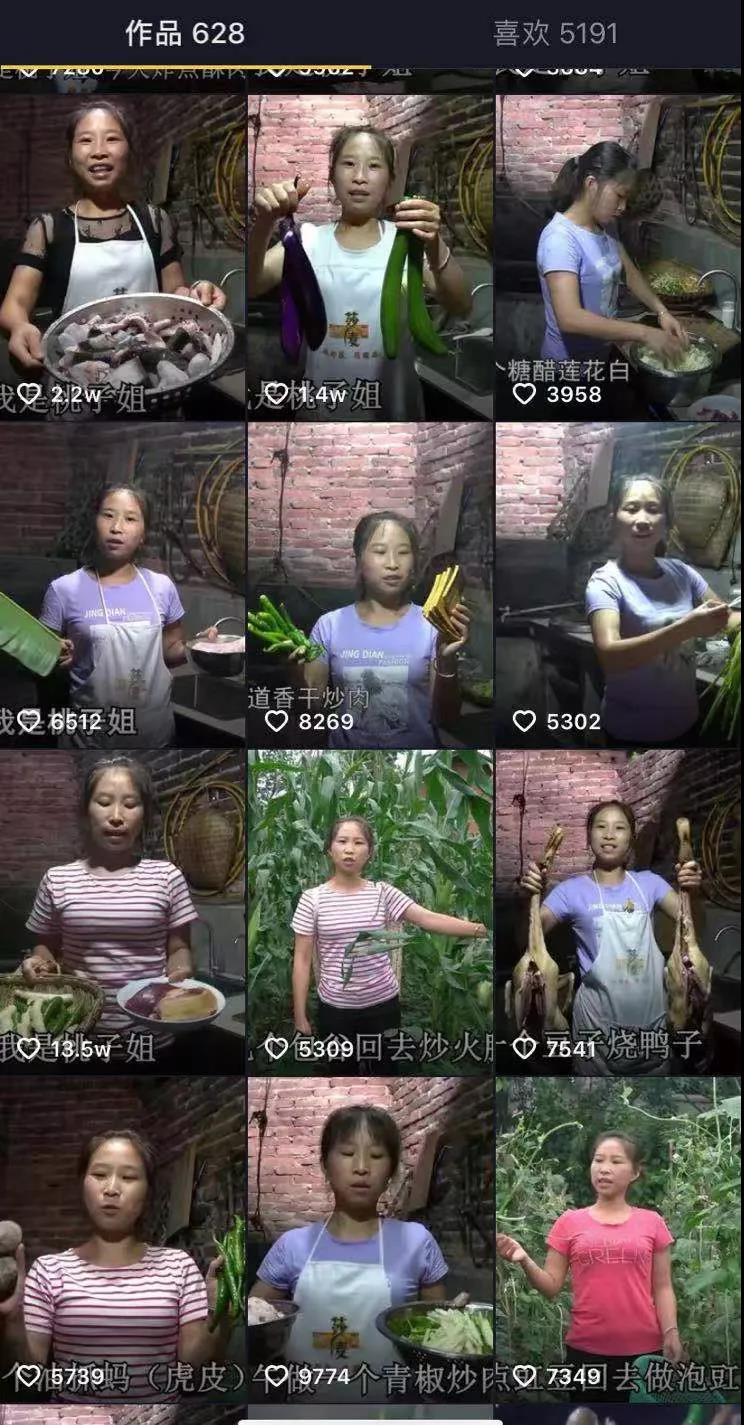Watch the 烧鸭子 video with 7541 likes
The height and width of the screenshot is (1425, 744).
tap(618, 910)
